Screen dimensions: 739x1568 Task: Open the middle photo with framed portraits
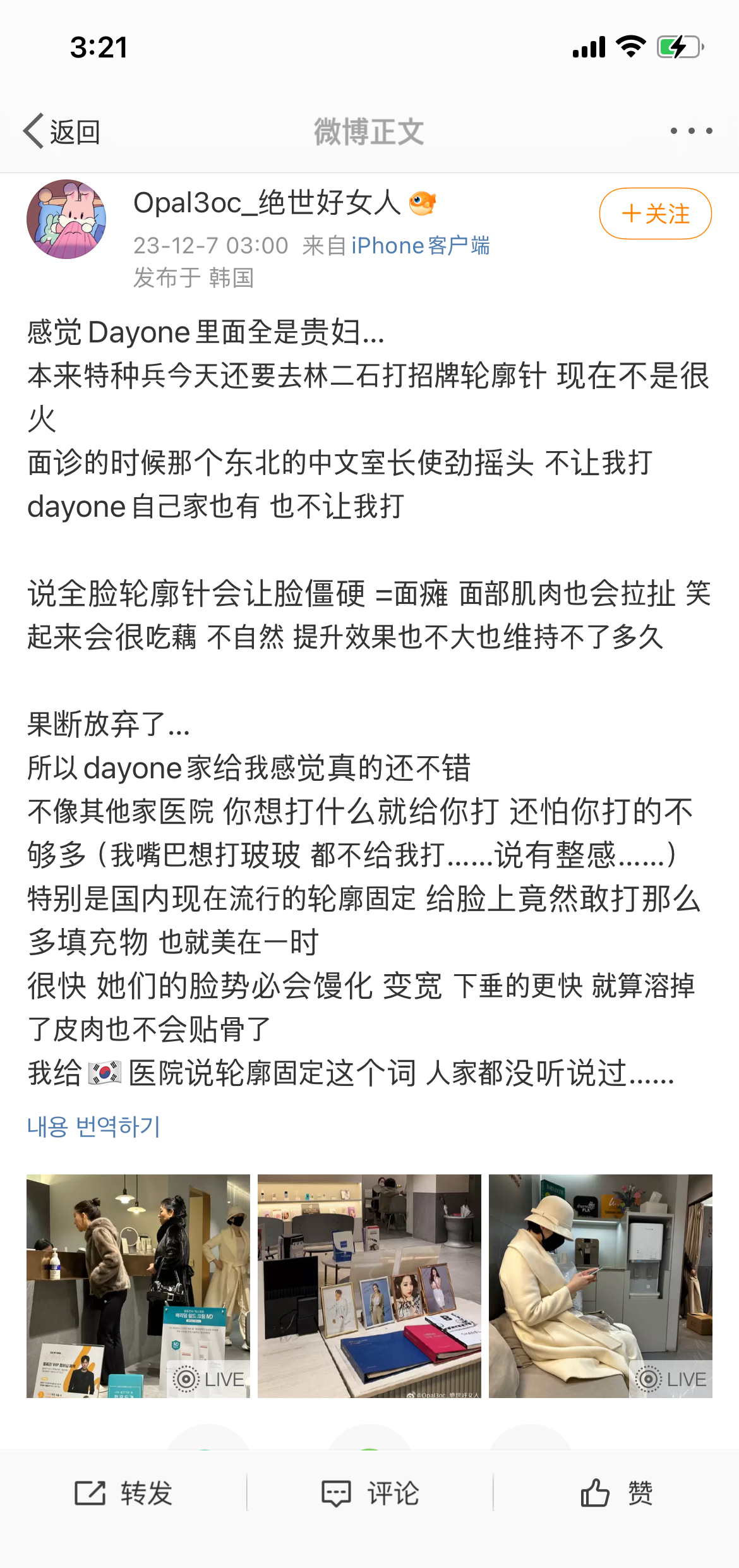pos(369,1286)
